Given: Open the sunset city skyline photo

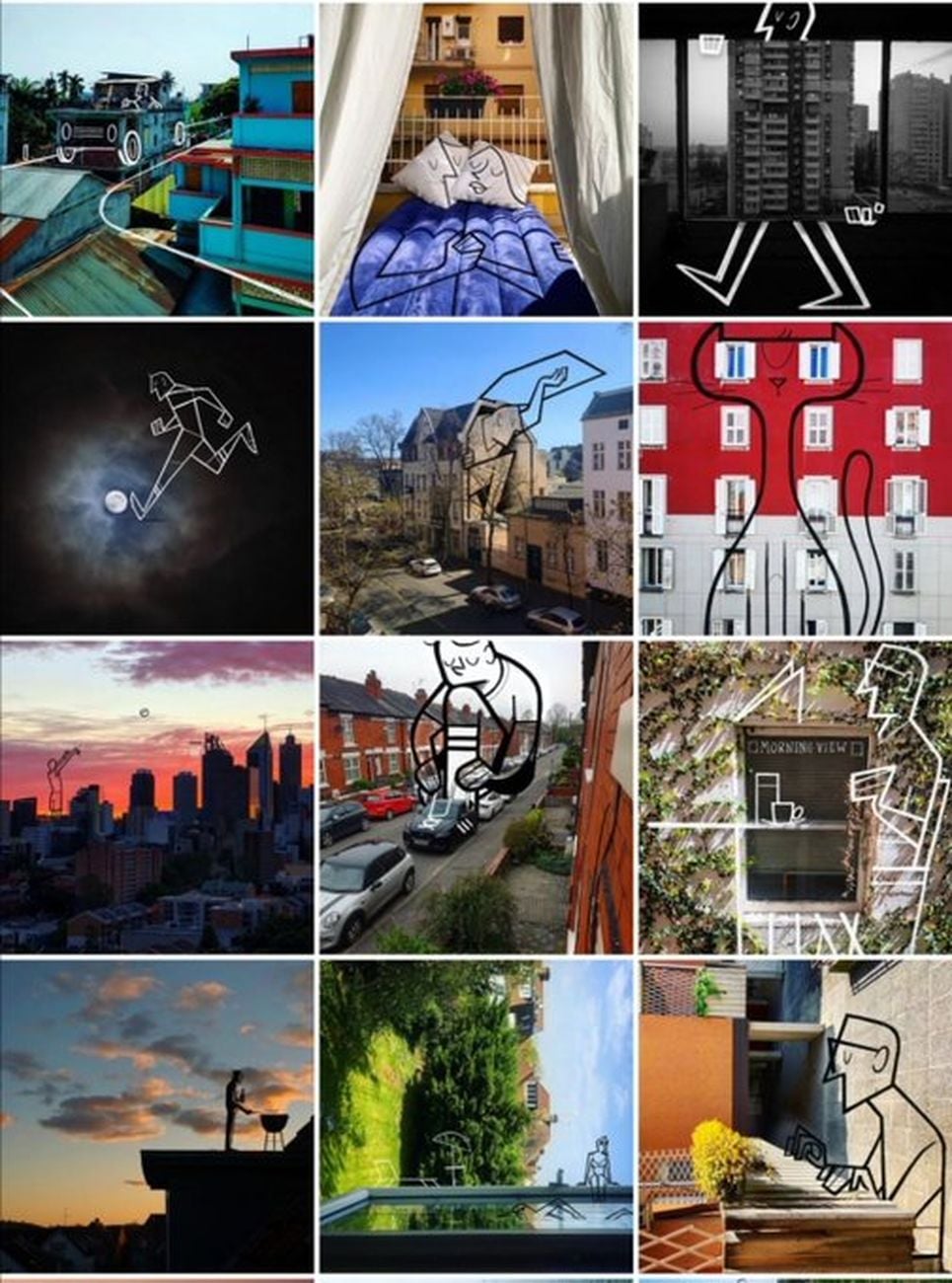Looking at the screenshot, I should click(157, 797).
